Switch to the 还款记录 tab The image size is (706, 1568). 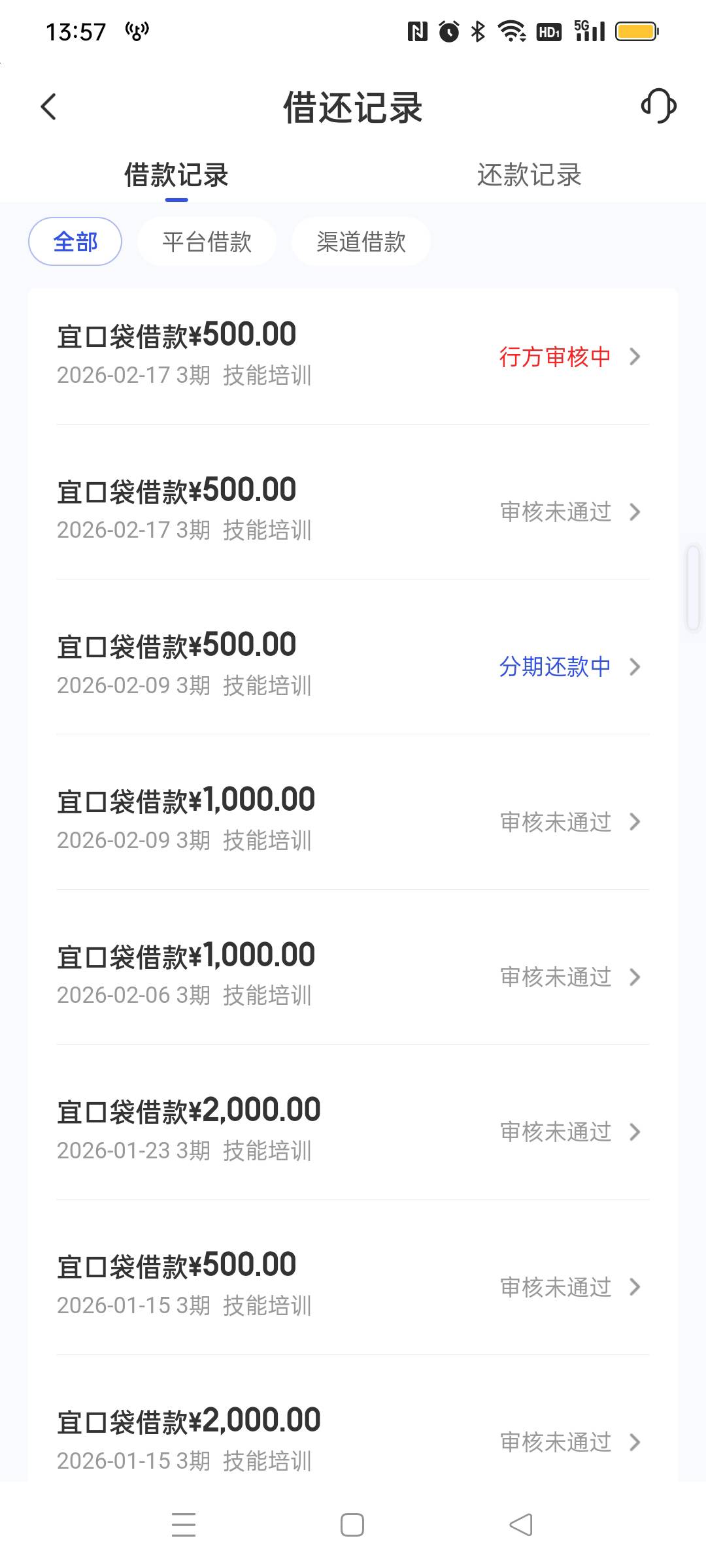click(529, 175)
